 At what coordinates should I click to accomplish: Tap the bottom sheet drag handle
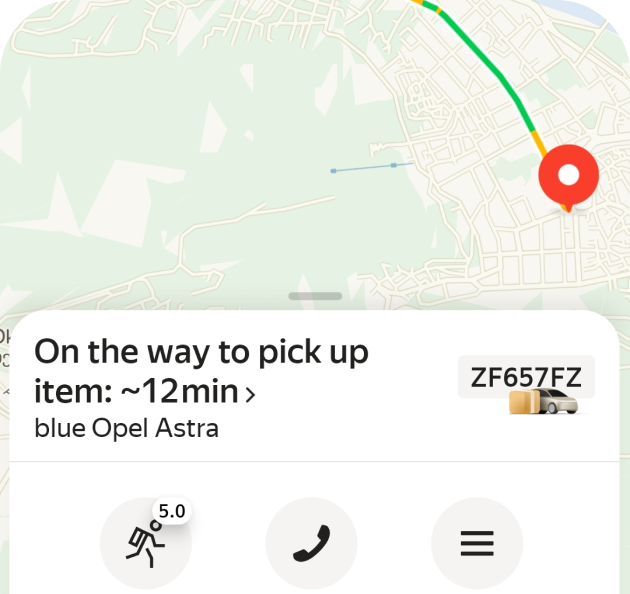[x=315, y=296]
